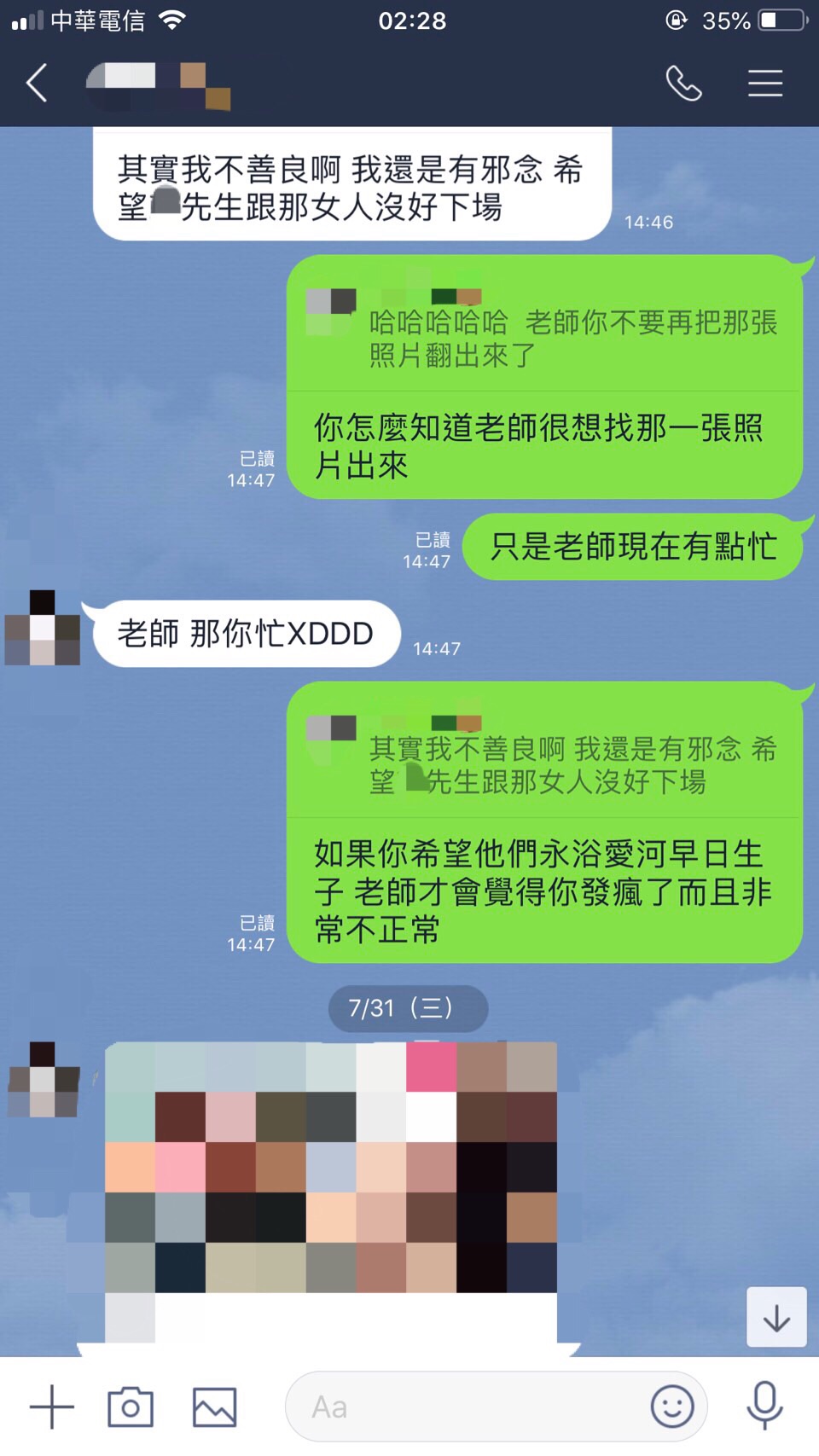Jump to latest message with down arrow
The width and height of the screenshot is (819, 1456).
[776, 1317]
